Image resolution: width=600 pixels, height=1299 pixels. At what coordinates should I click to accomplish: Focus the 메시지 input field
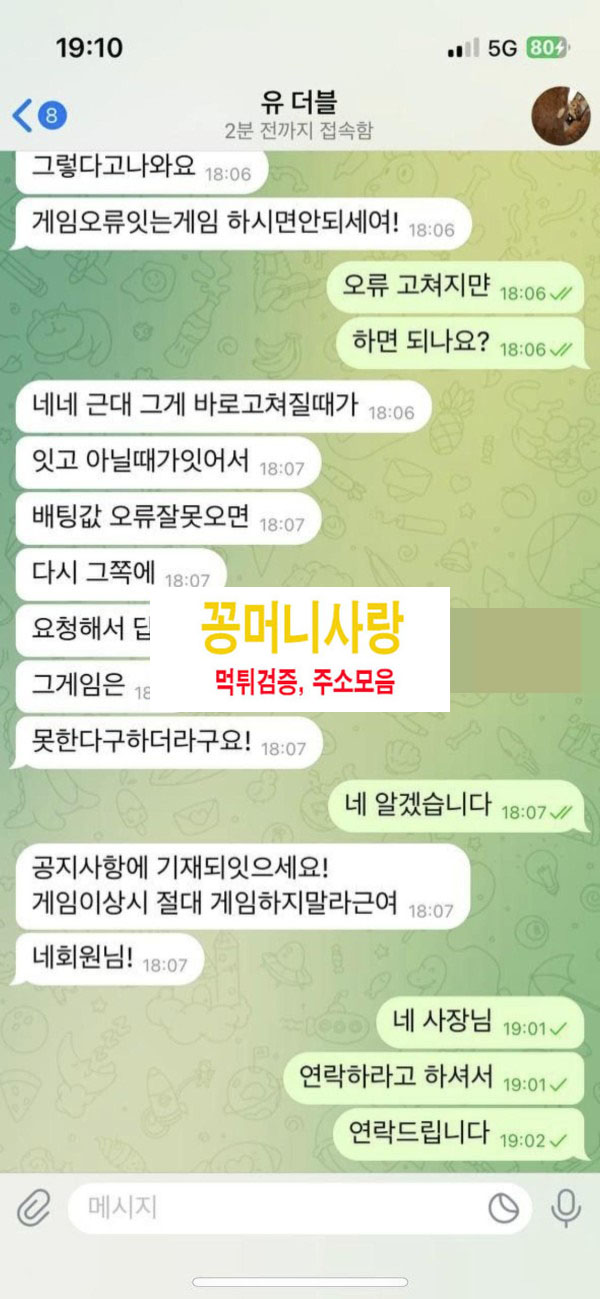click(280, 1209)
